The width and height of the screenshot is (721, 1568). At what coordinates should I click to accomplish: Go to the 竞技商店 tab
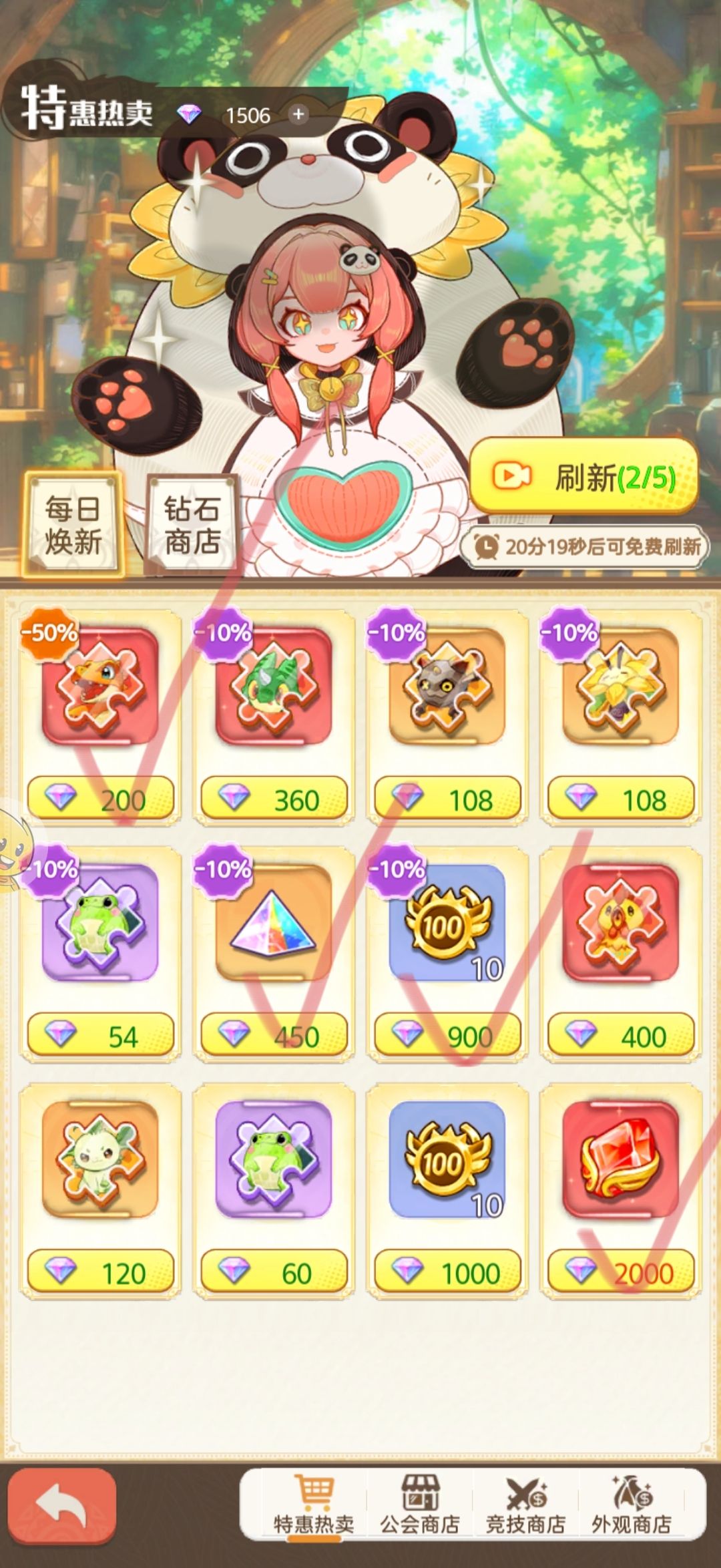pyautogui.click(x=525, y=1504)
